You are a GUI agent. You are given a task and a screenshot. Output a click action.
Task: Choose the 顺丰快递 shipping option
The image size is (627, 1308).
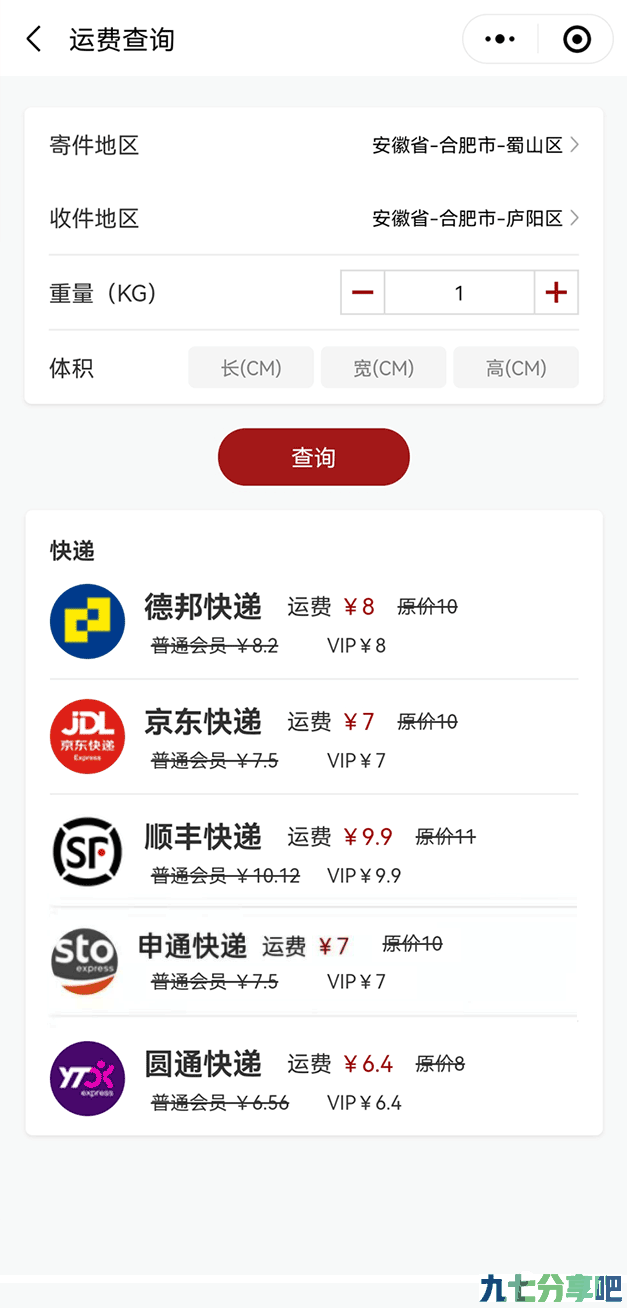tap(314, 852)
